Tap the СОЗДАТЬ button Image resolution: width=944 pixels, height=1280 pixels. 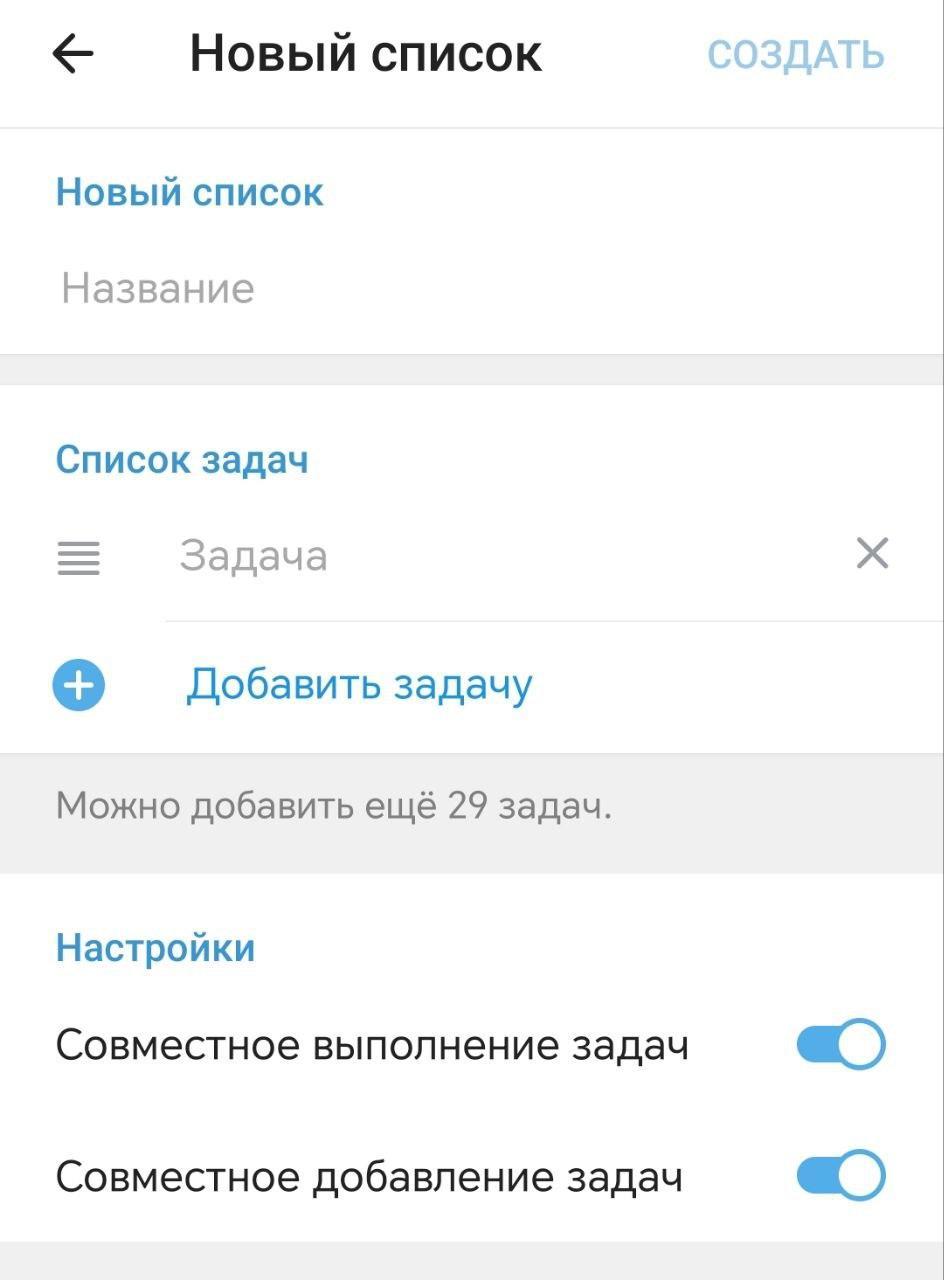tap(795, 55)
